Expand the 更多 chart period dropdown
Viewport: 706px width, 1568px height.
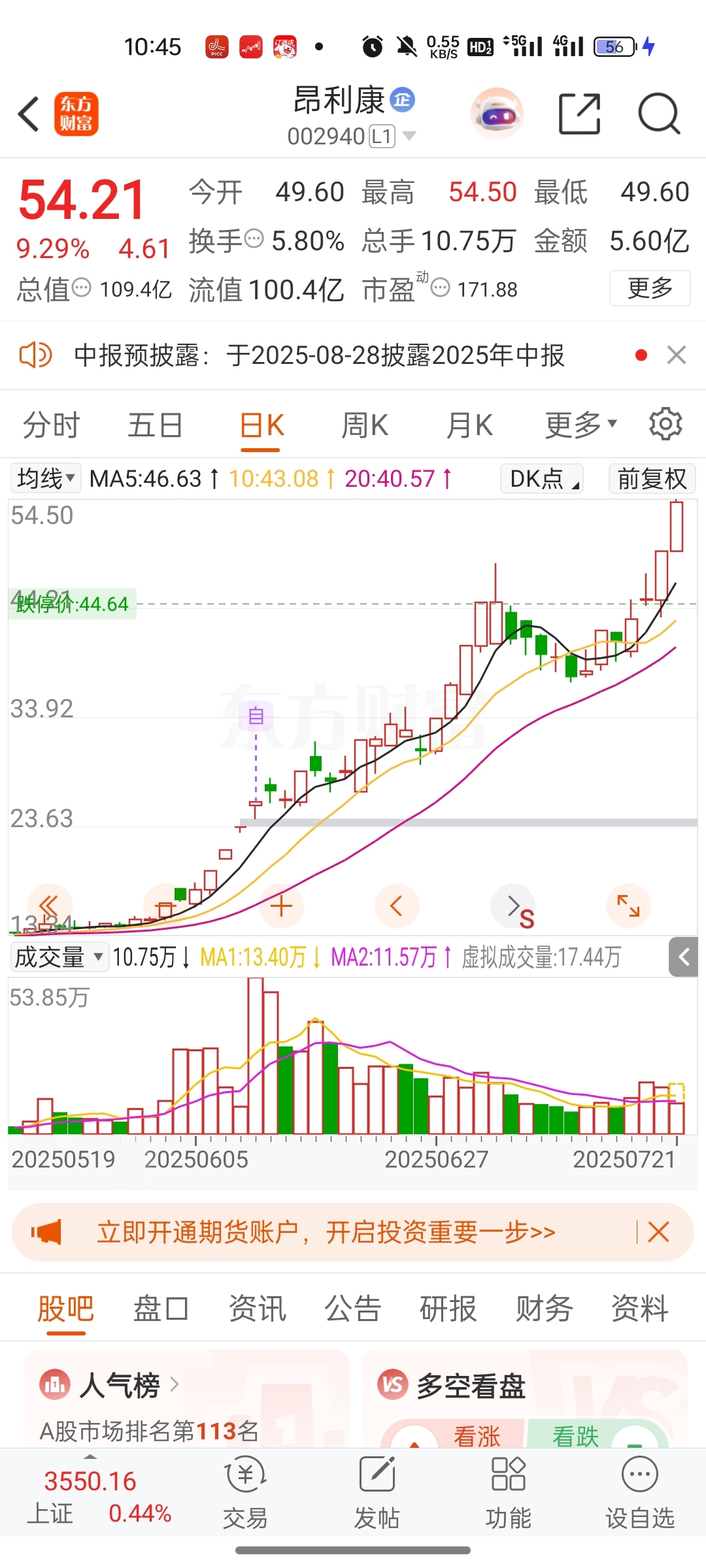tap(580, 425)
